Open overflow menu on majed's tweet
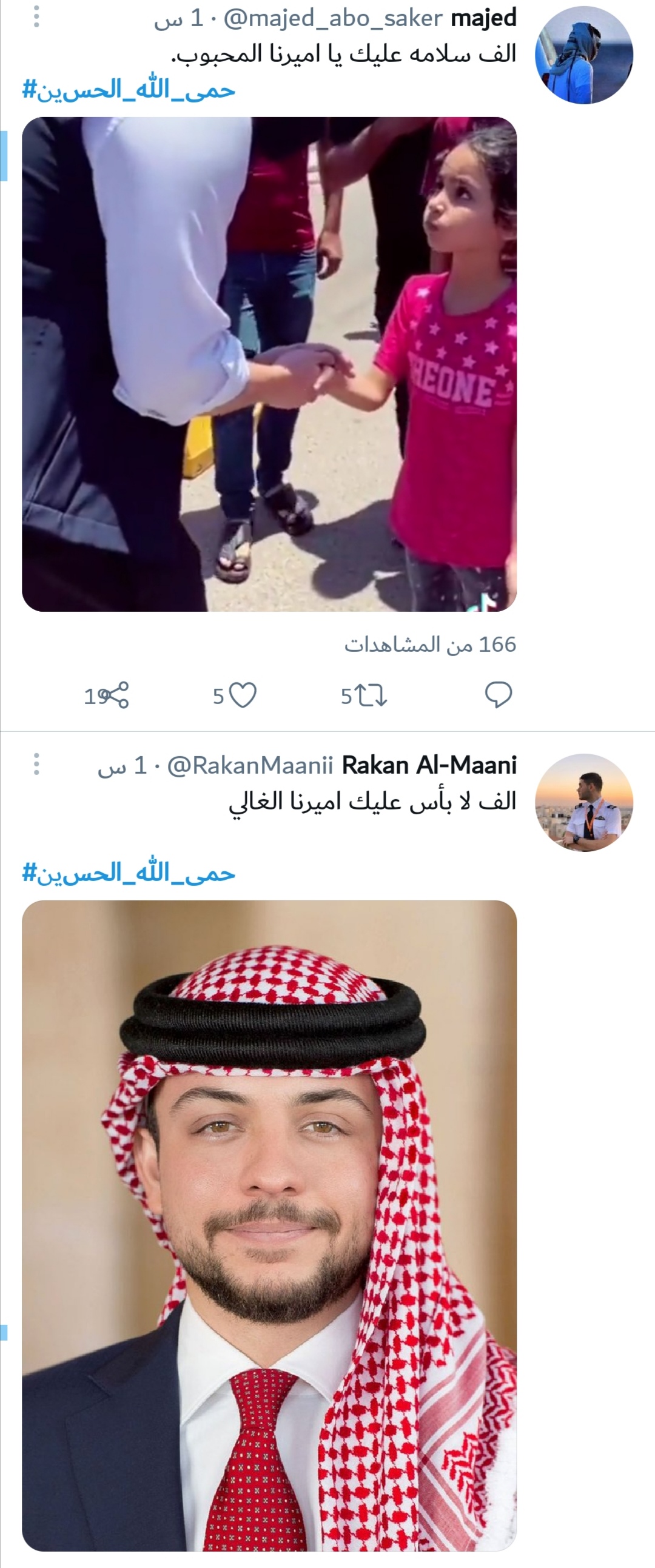655x1568 pixels. (36, 17)
